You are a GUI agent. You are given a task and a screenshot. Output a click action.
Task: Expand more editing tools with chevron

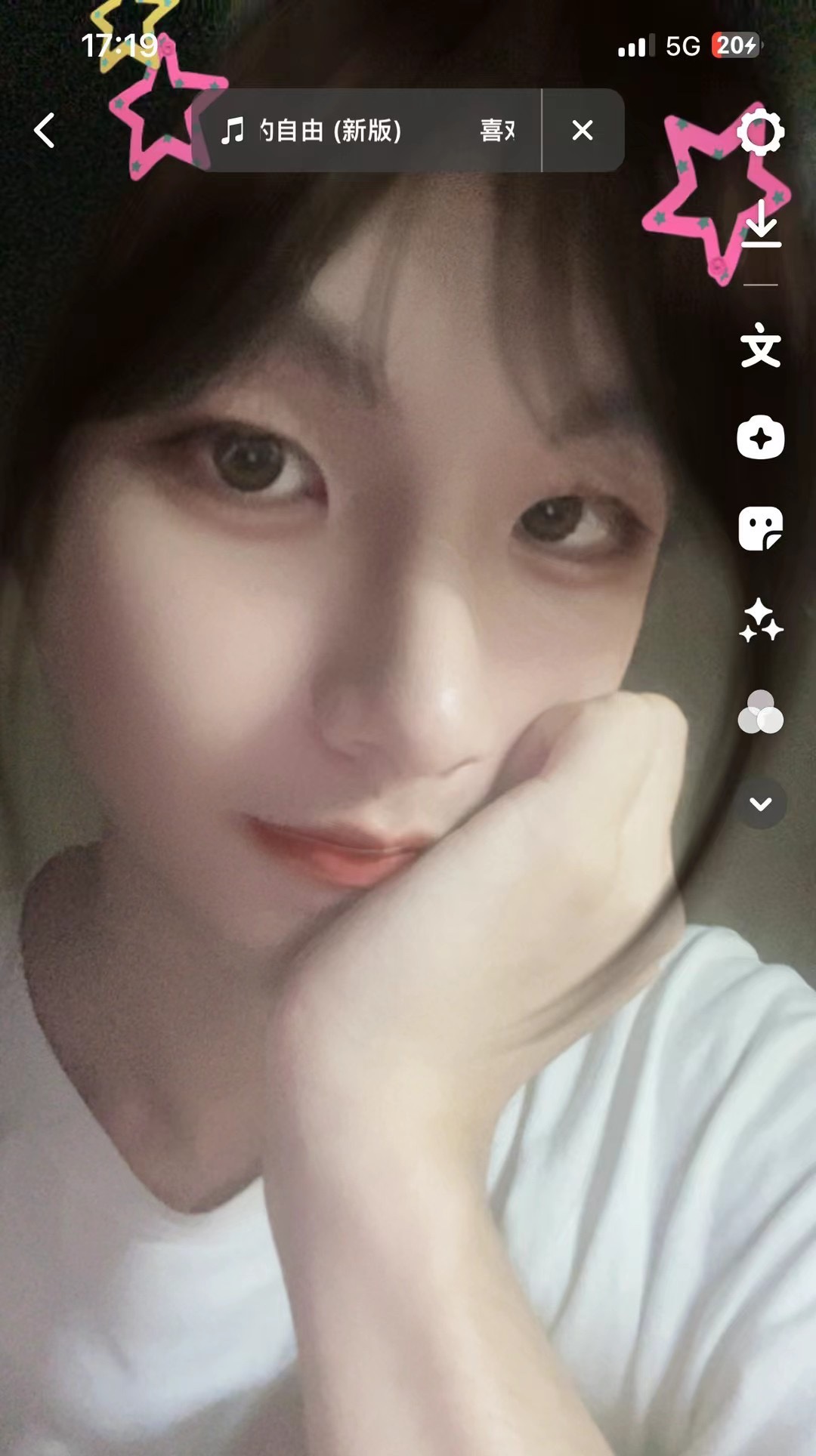760,803
